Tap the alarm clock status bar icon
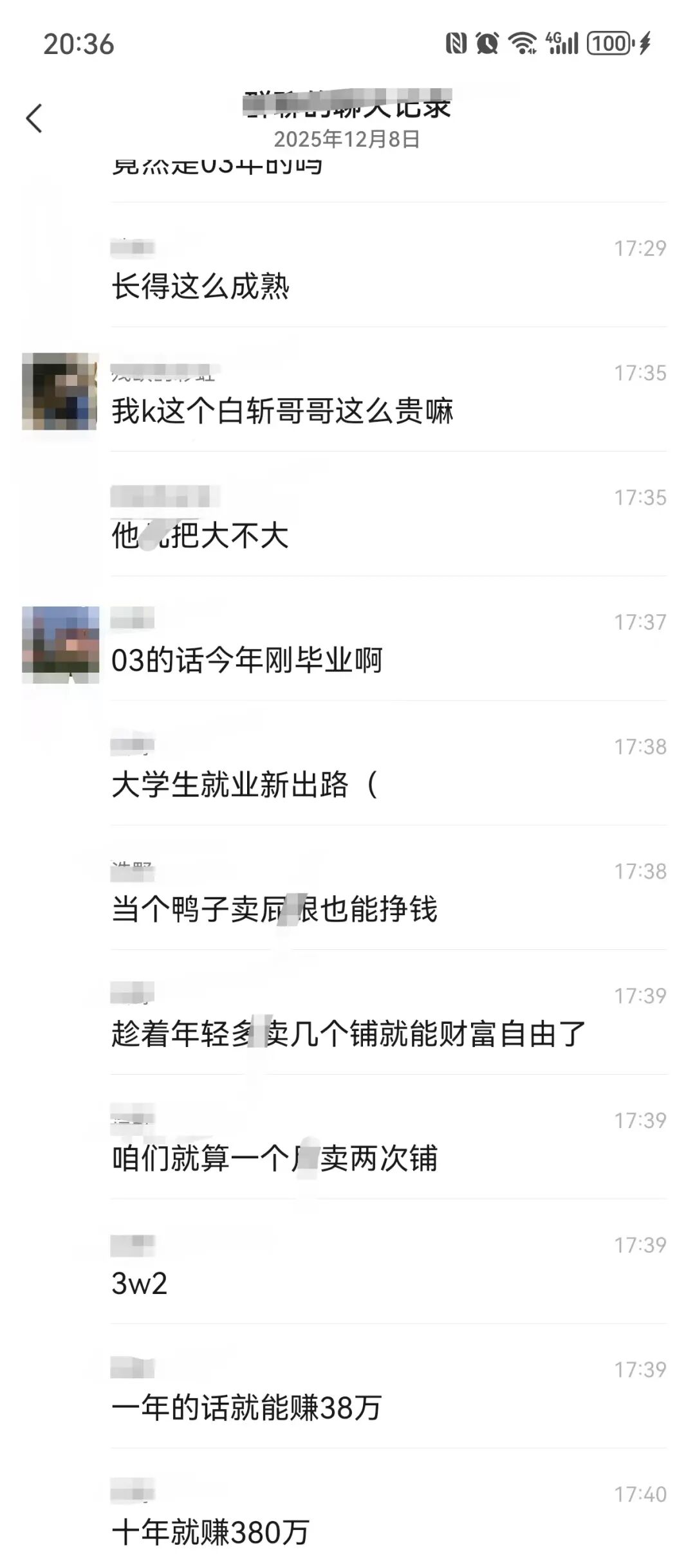695x1568 pixels. click(x=488, y=42)
